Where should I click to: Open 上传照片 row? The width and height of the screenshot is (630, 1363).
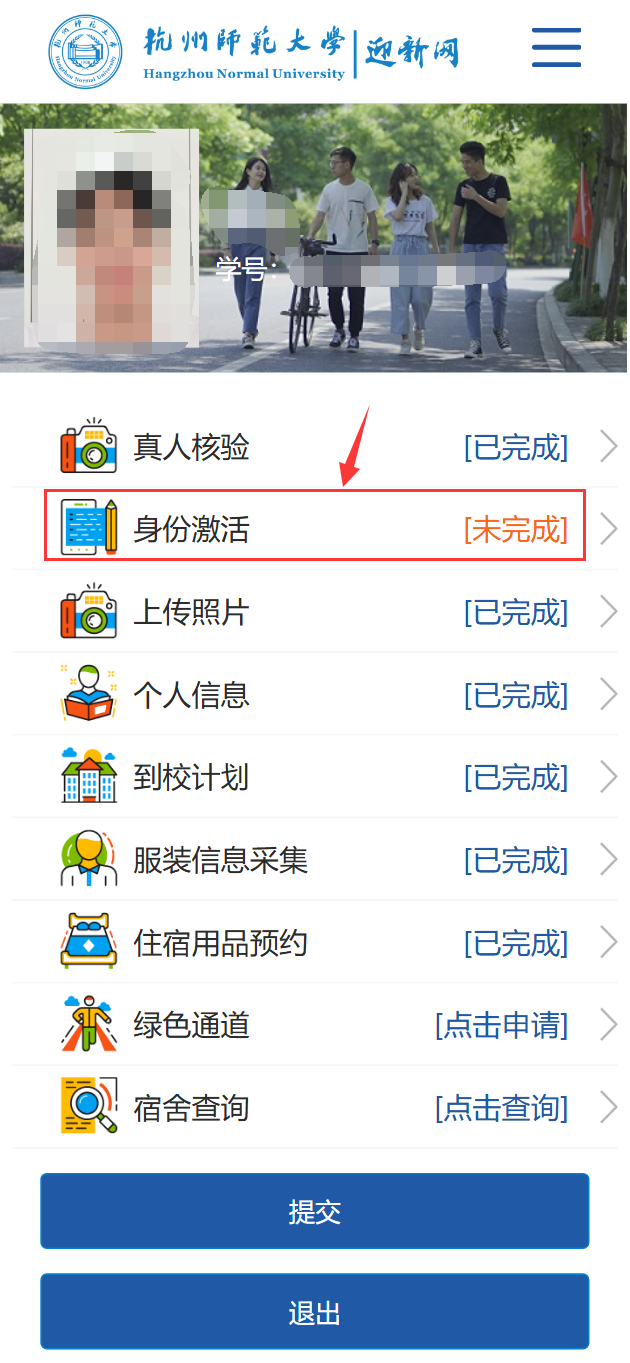tap(315, 612)
